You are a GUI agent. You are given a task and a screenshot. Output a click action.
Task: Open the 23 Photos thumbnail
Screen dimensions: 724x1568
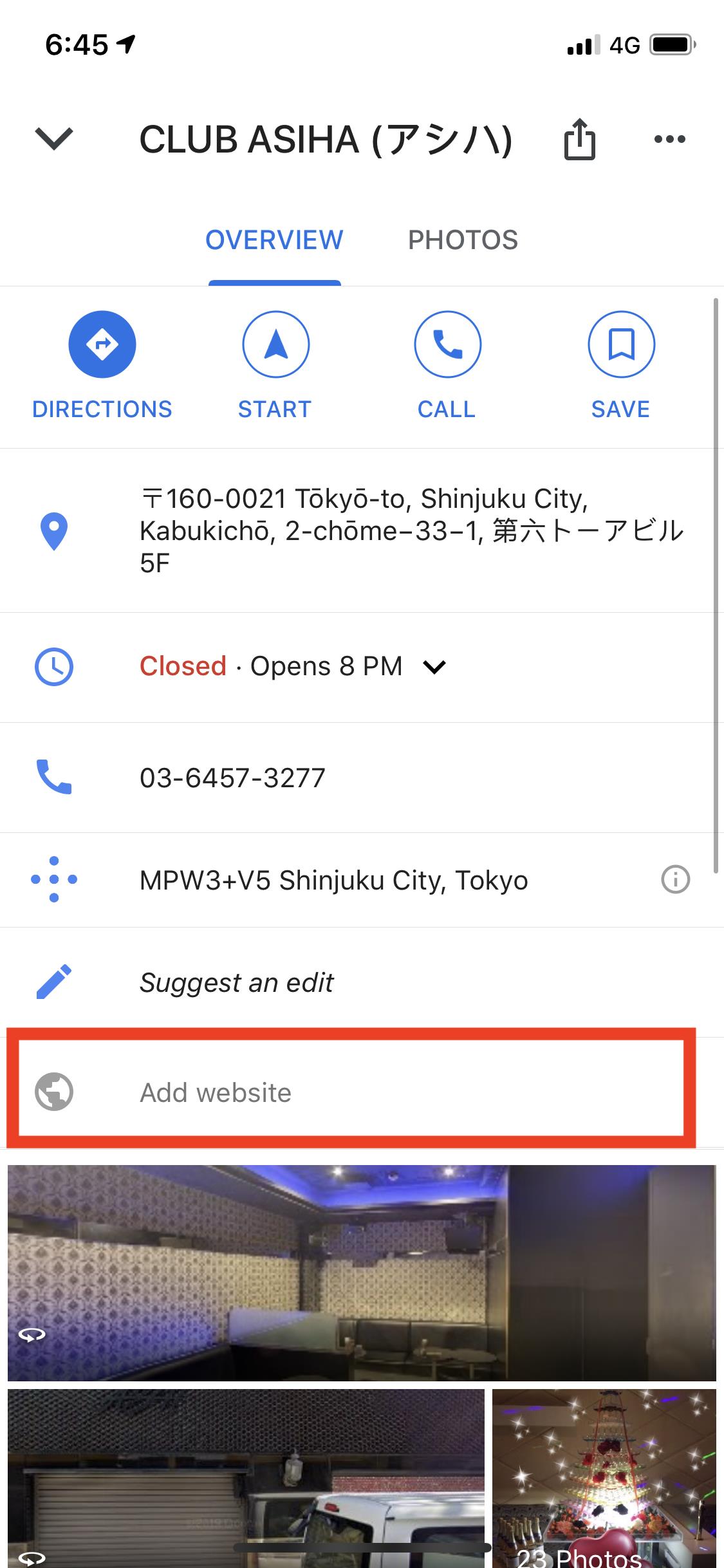tap(604, 1478)
